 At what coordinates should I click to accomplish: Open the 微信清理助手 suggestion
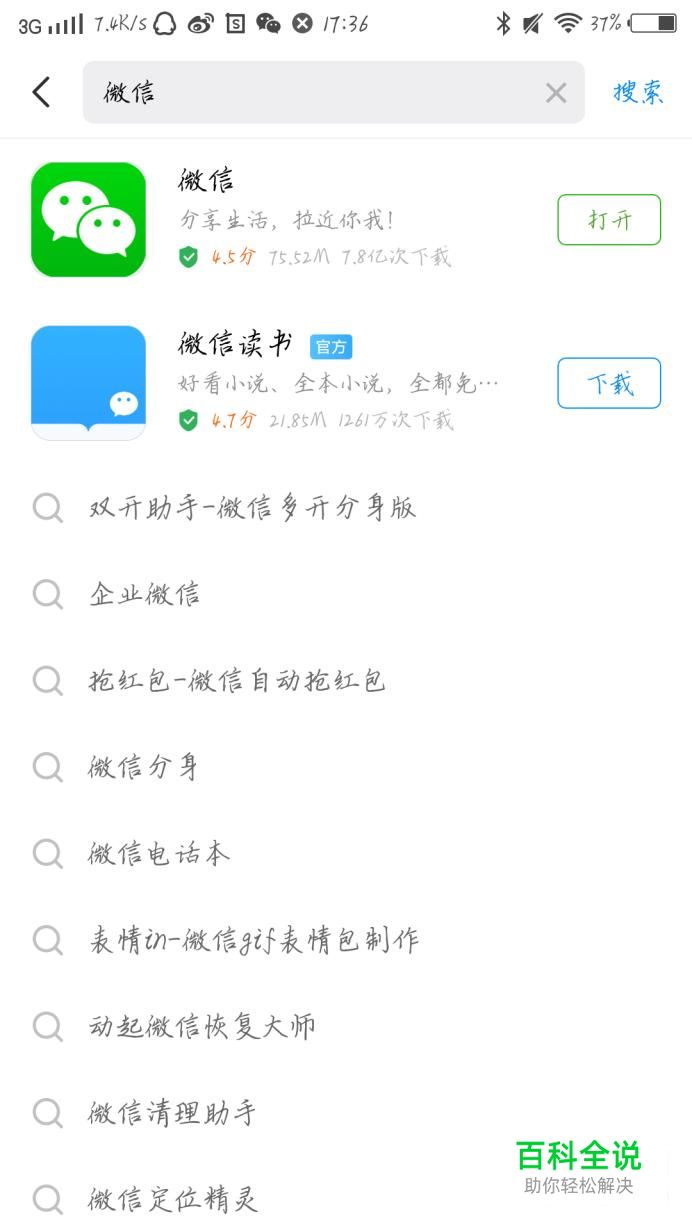(x=346, y=1112)
